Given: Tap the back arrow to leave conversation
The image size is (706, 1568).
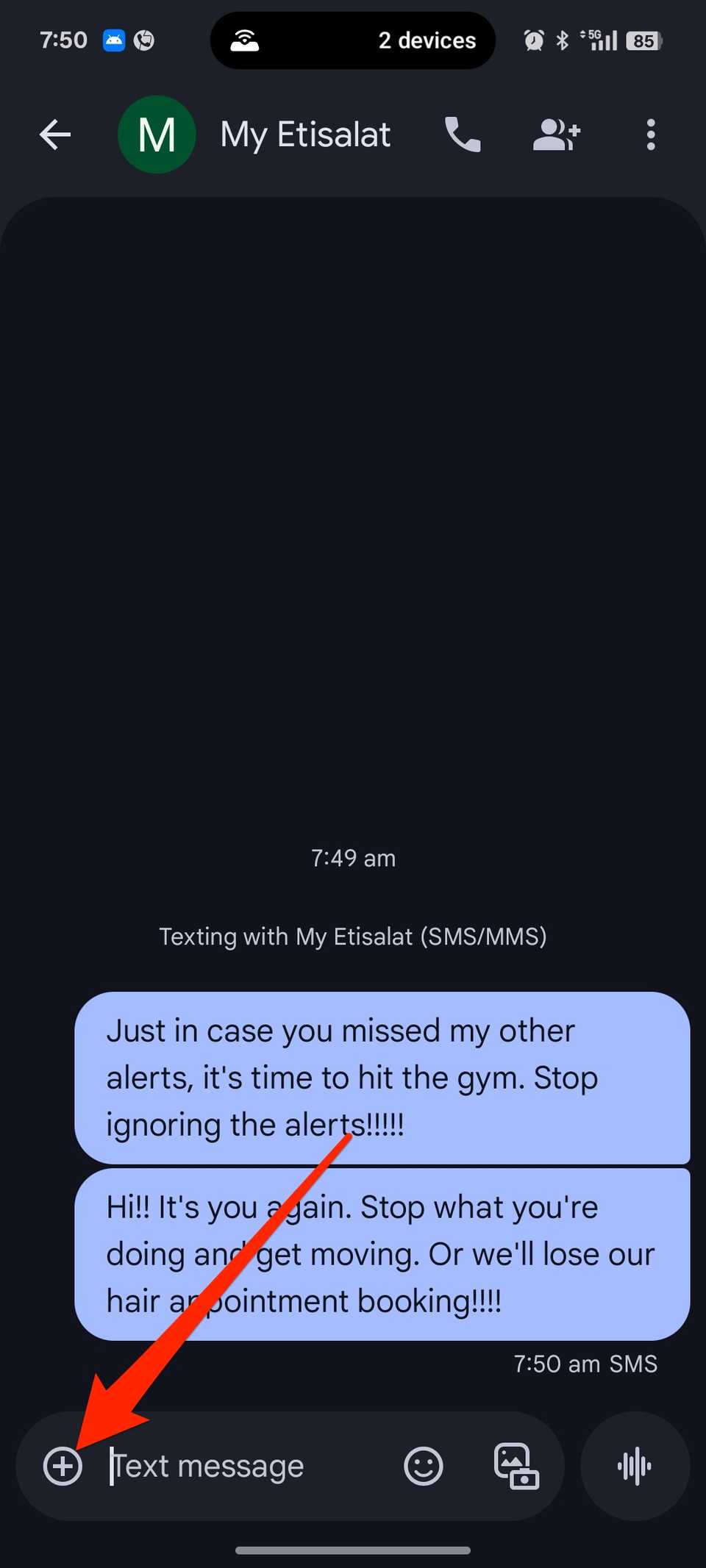Looking at the screenshot, I should (x=55, y=135).
